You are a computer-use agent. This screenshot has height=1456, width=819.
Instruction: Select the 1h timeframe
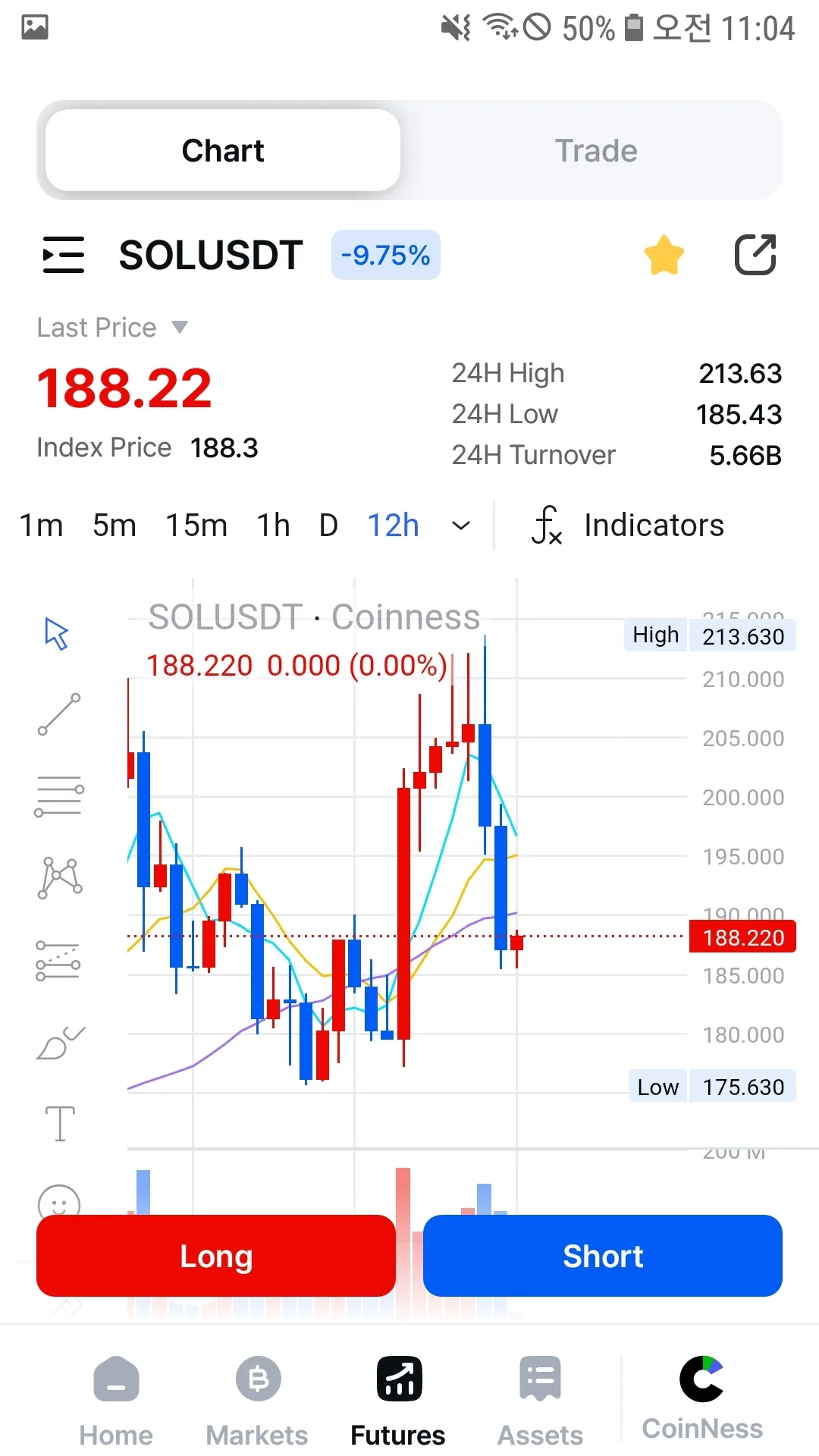click(x=273, y=525)
